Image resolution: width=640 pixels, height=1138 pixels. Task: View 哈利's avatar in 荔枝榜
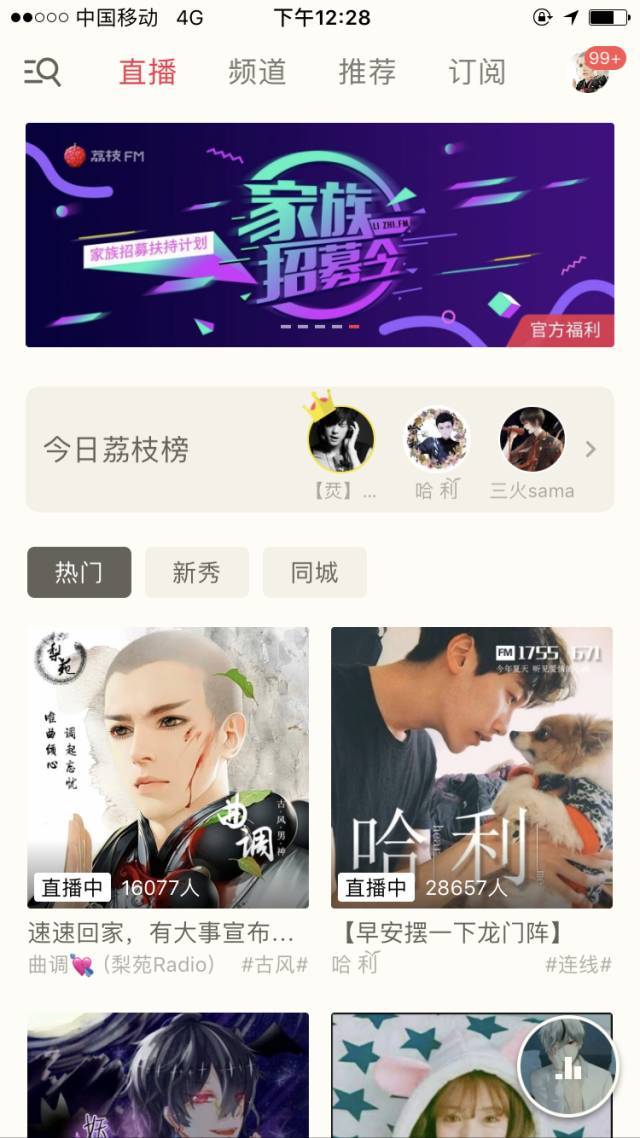437,439
